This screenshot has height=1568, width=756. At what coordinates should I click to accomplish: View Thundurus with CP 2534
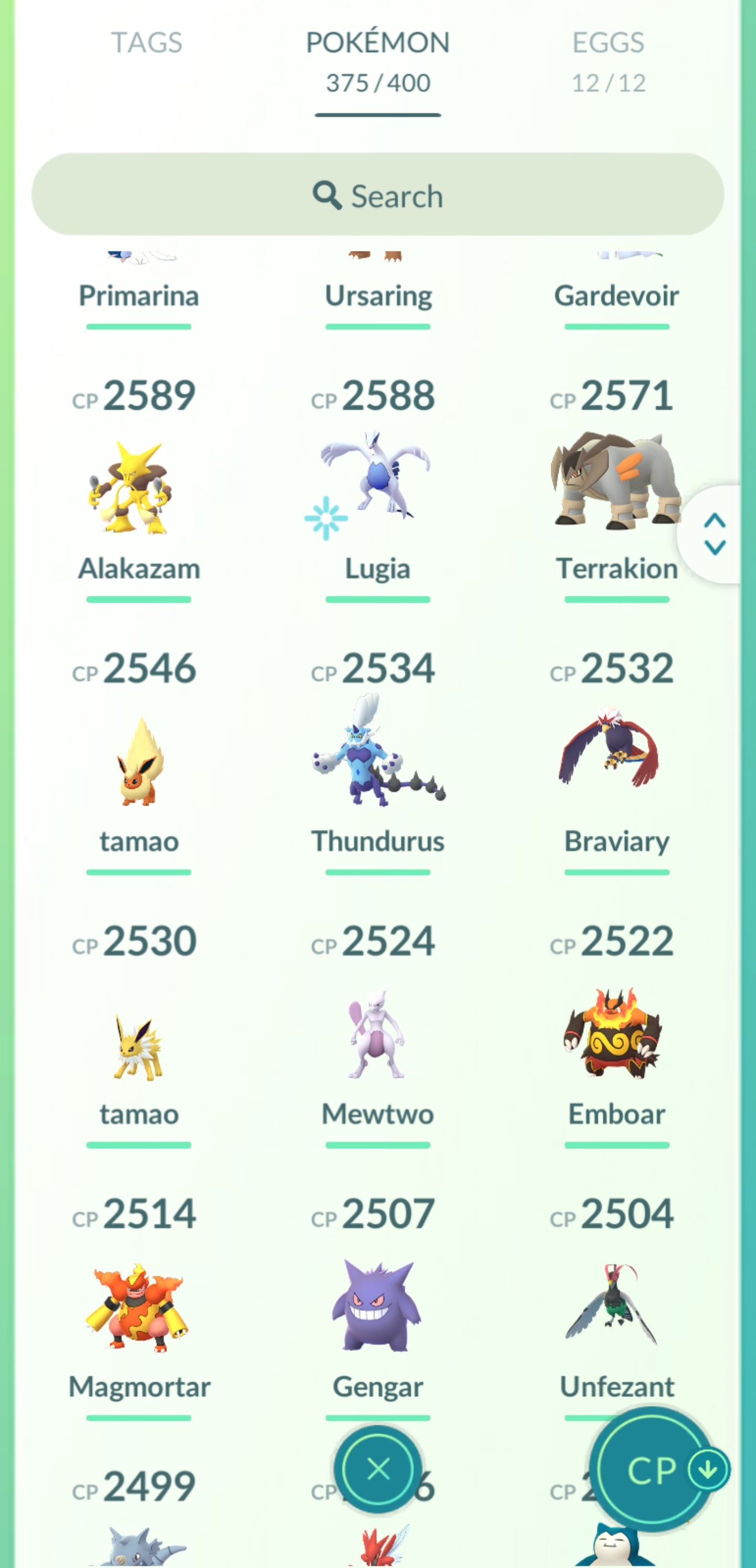pos(377,755)
